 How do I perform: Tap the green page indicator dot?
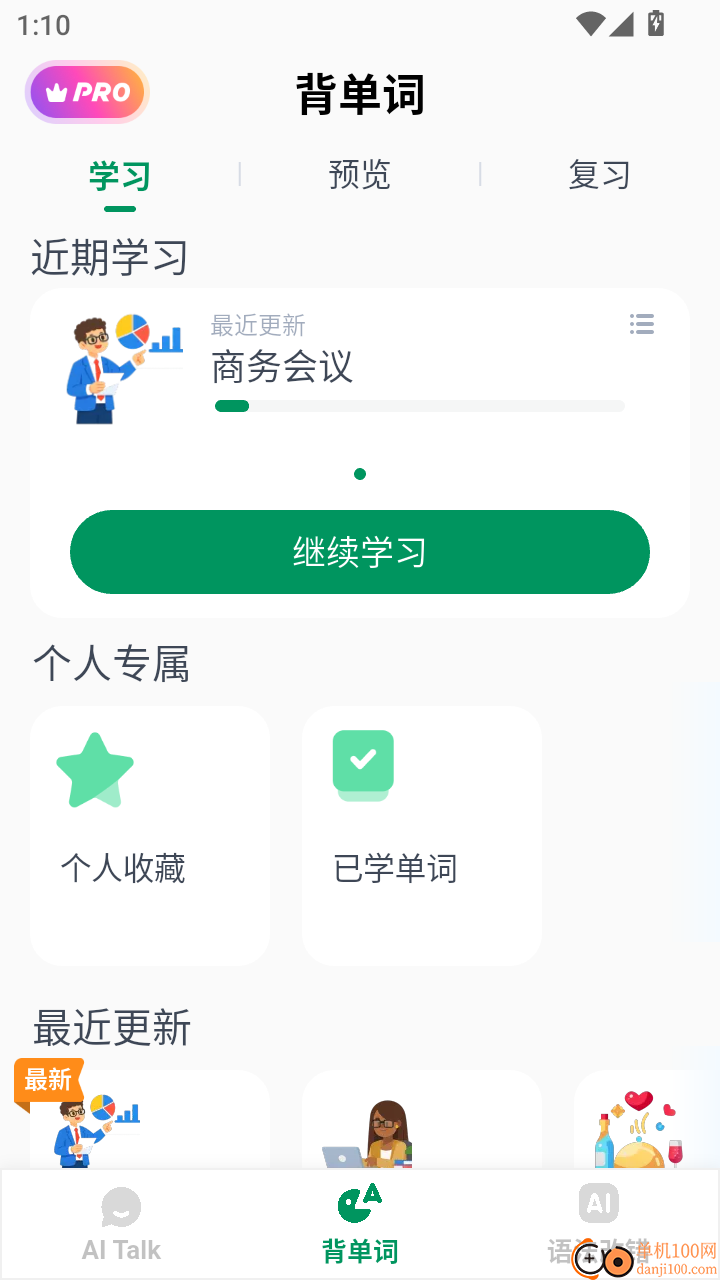tap(360, 474)
